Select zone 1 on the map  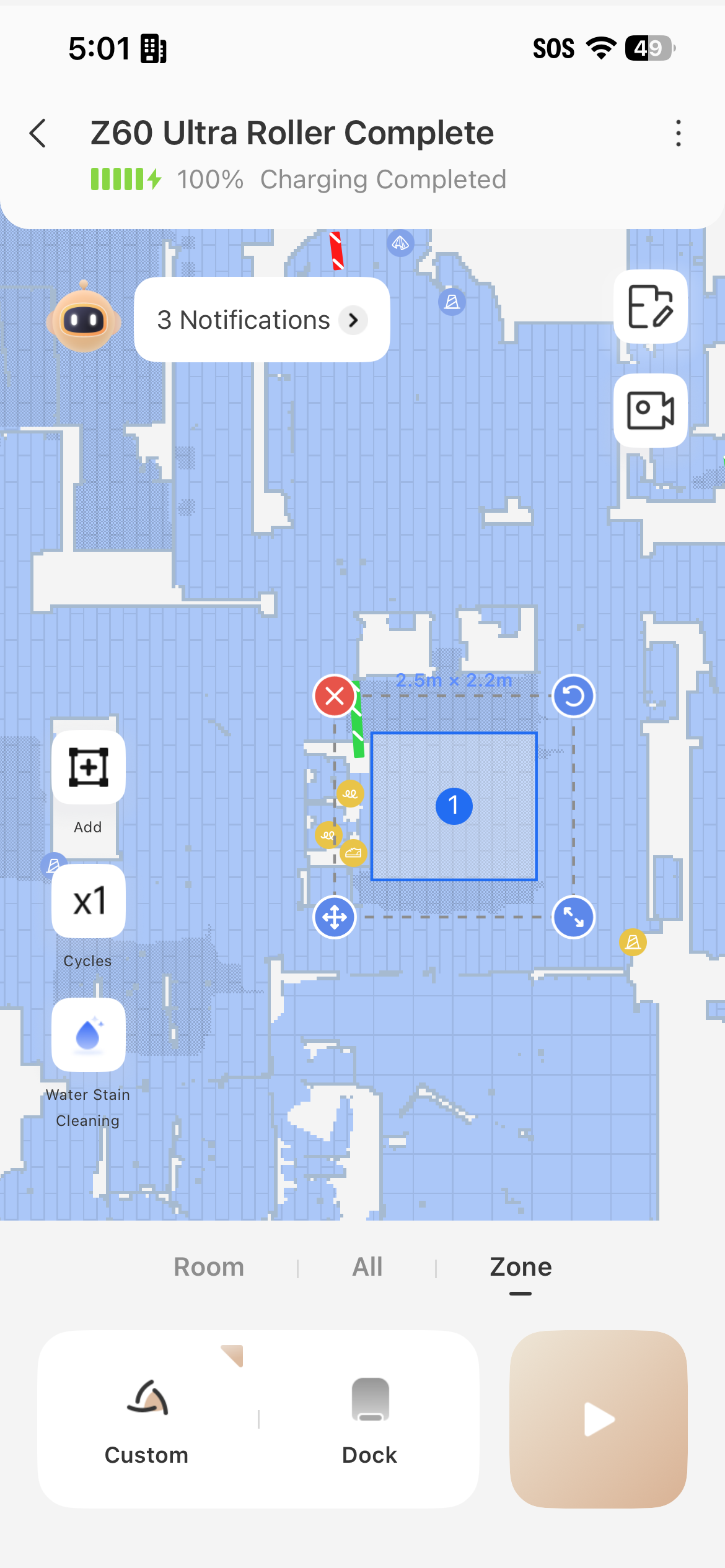[454, 806]
